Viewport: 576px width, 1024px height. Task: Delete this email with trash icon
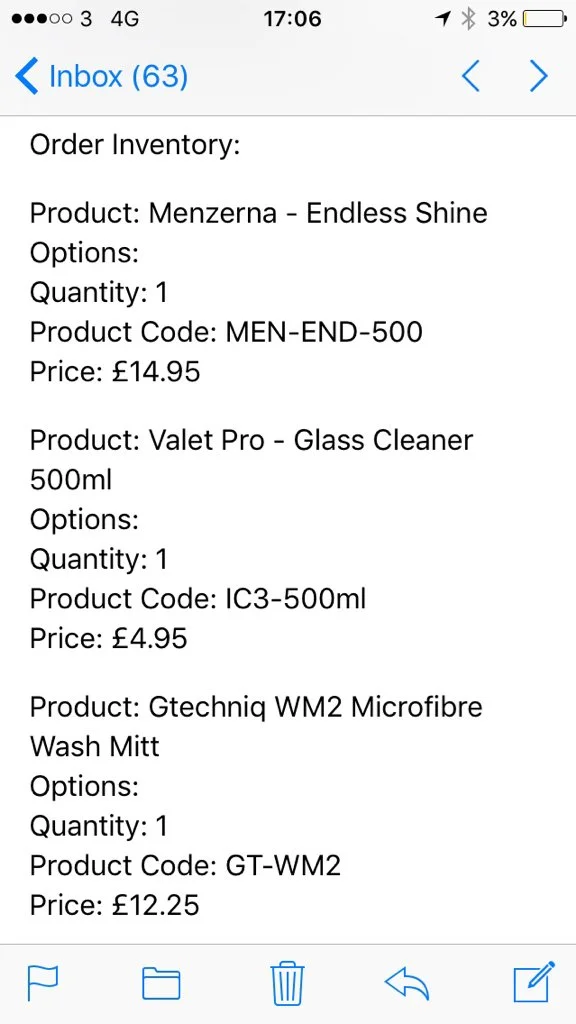click(x=287, y=982)
